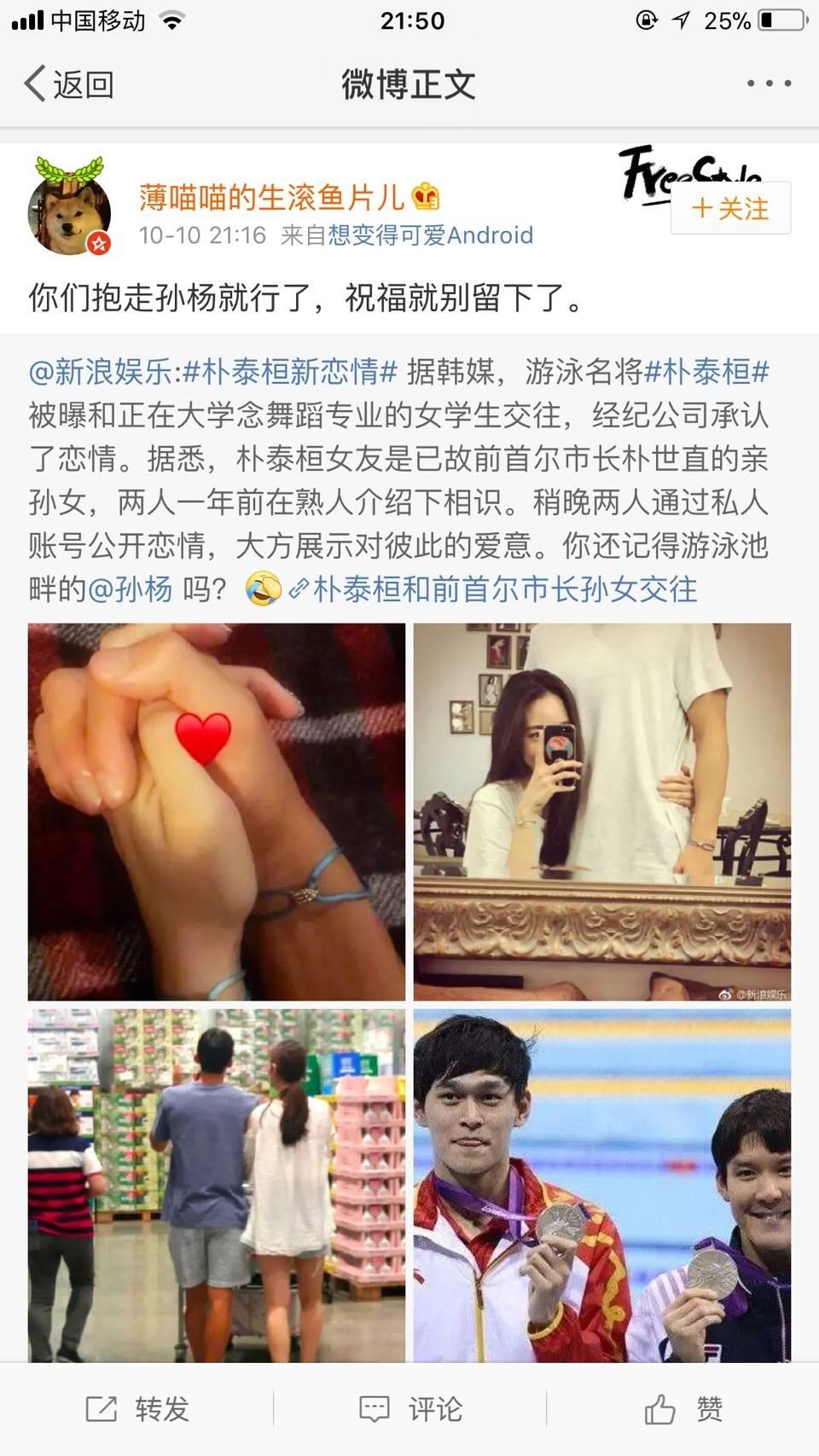View the mirror selfie photo
This screenshot has height=1456, width=819.
click(602, 811)
